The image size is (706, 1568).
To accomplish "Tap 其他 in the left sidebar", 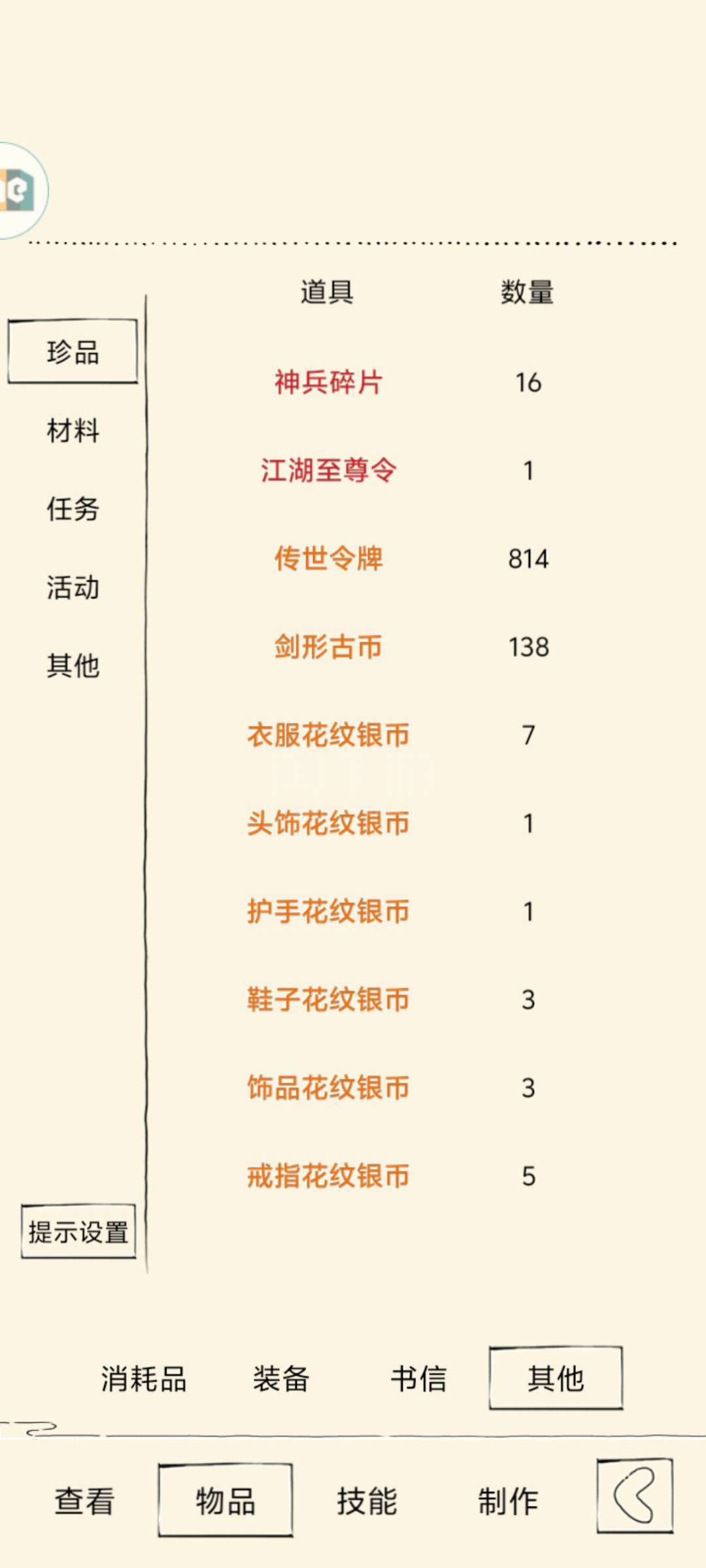I will (x=73, y=666).
